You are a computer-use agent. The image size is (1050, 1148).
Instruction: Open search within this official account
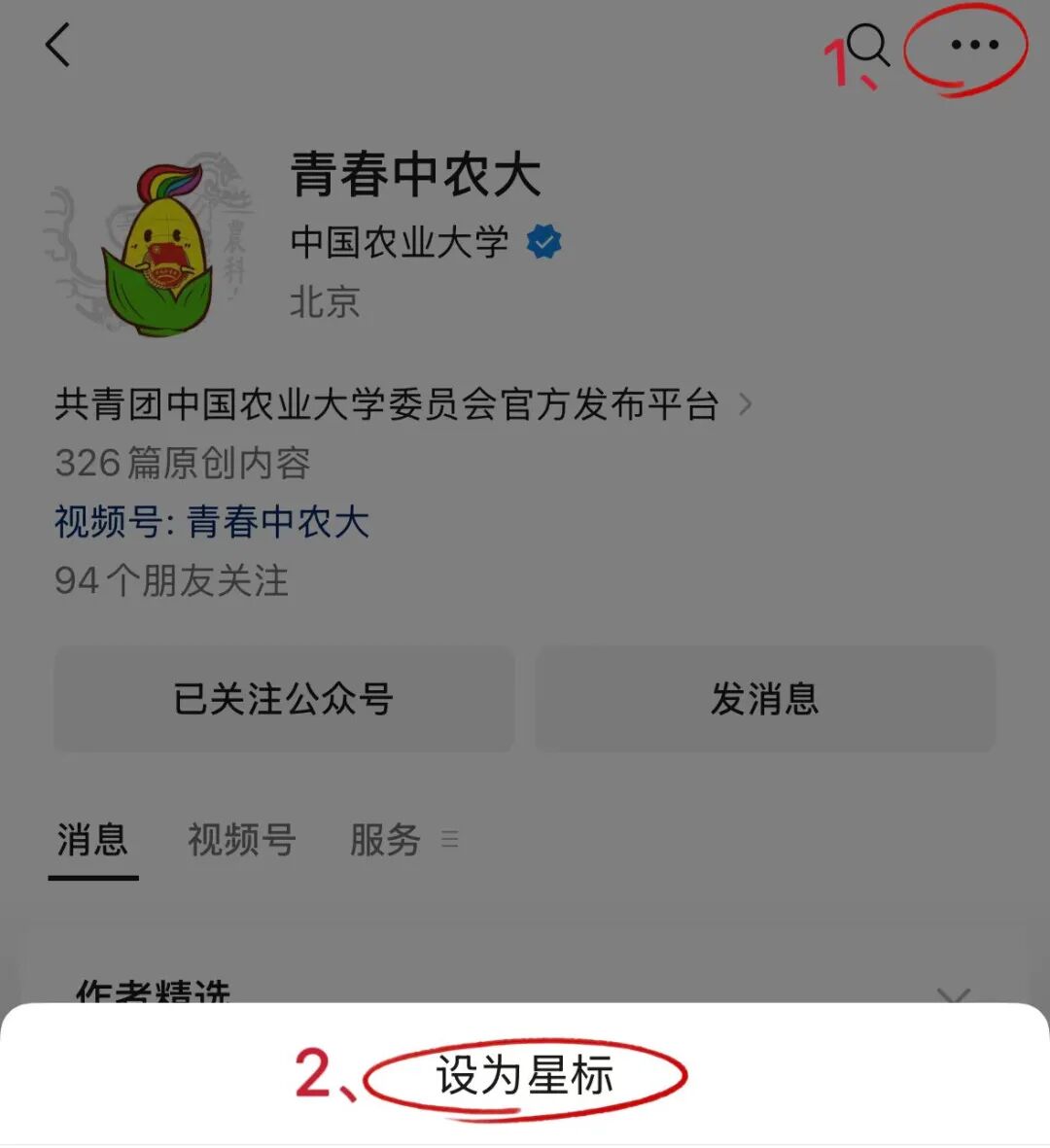(866, 46)
